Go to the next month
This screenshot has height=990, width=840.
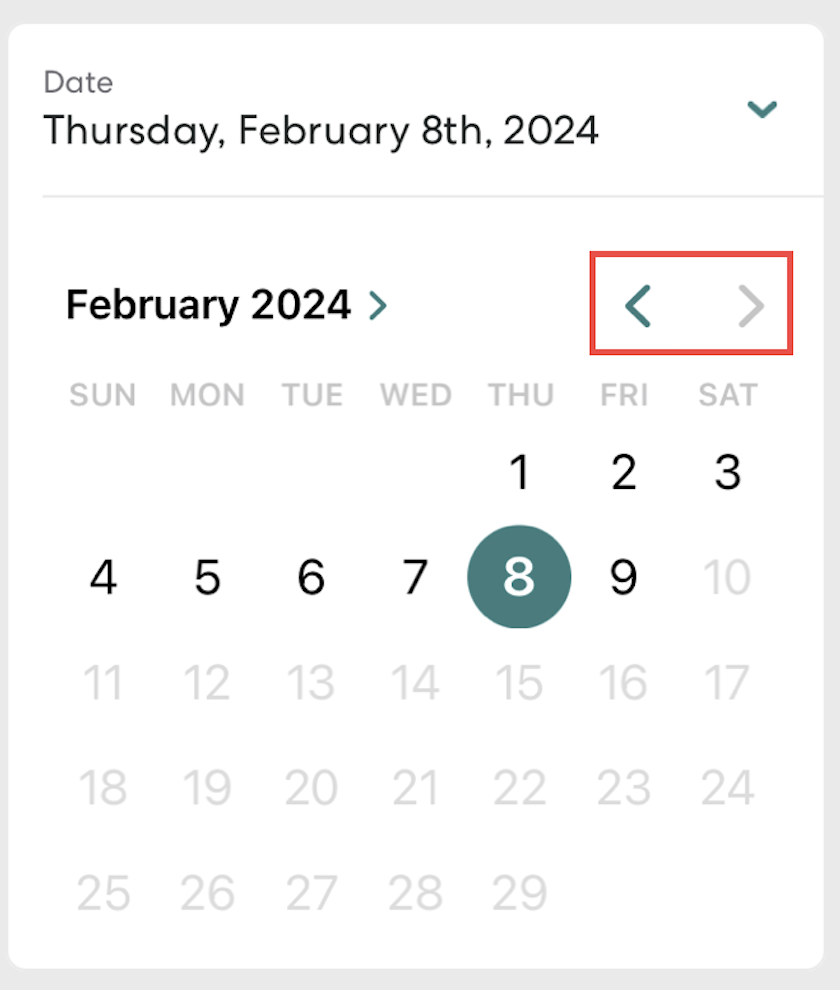pyautogui.click(x=751, y=306)
